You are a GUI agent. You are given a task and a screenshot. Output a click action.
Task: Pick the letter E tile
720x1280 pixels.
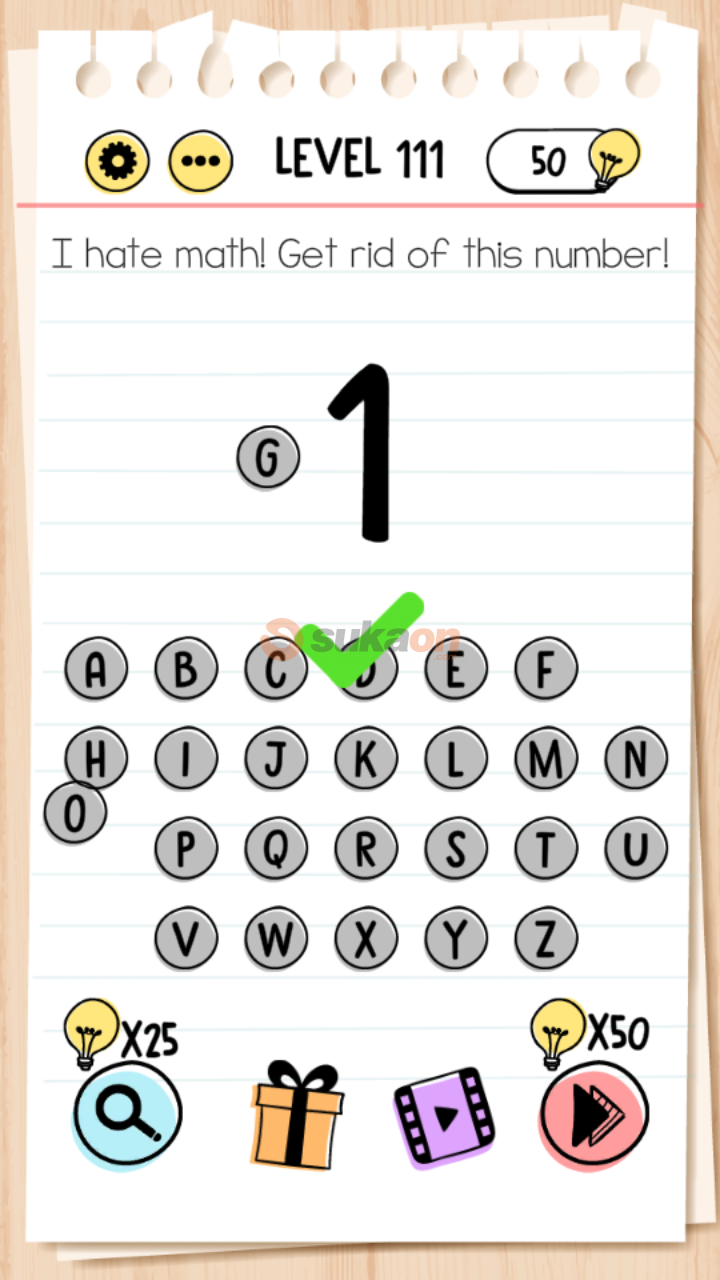(x=456, y=669)
